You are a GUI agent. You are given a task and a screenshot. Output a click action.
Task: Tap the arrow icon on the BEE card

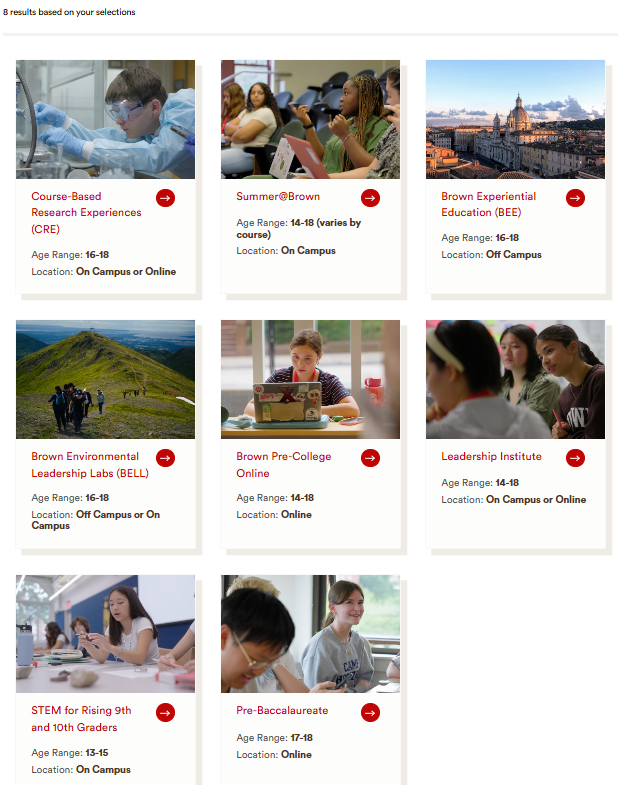coord(576,198)
